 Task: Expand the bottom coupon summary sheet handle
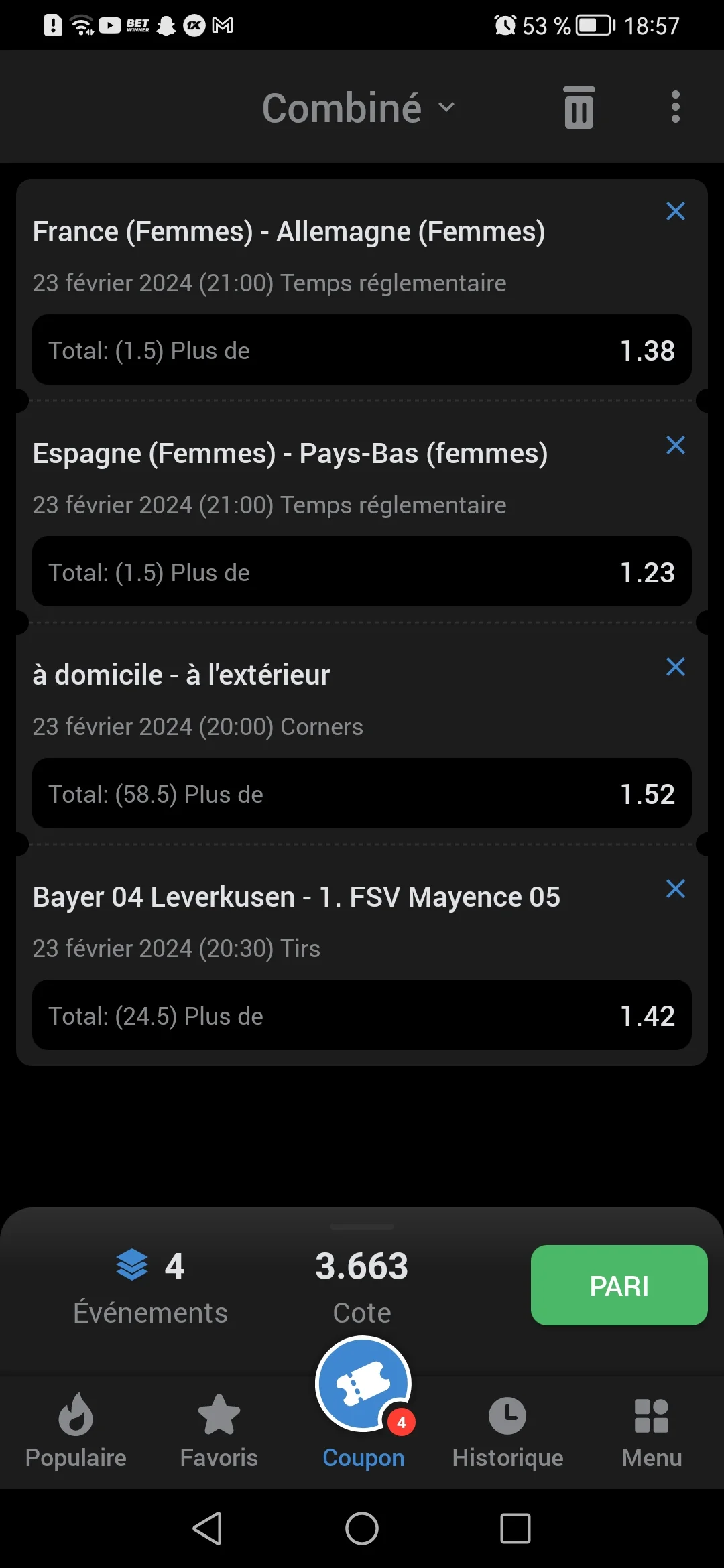(x=362, y=1227)
